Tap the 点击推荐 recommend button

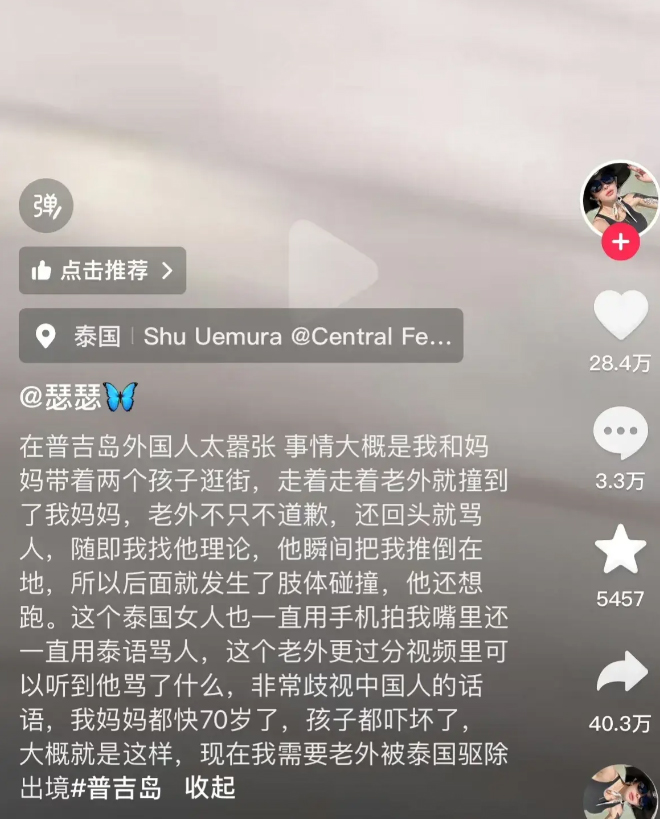(102, 270)
